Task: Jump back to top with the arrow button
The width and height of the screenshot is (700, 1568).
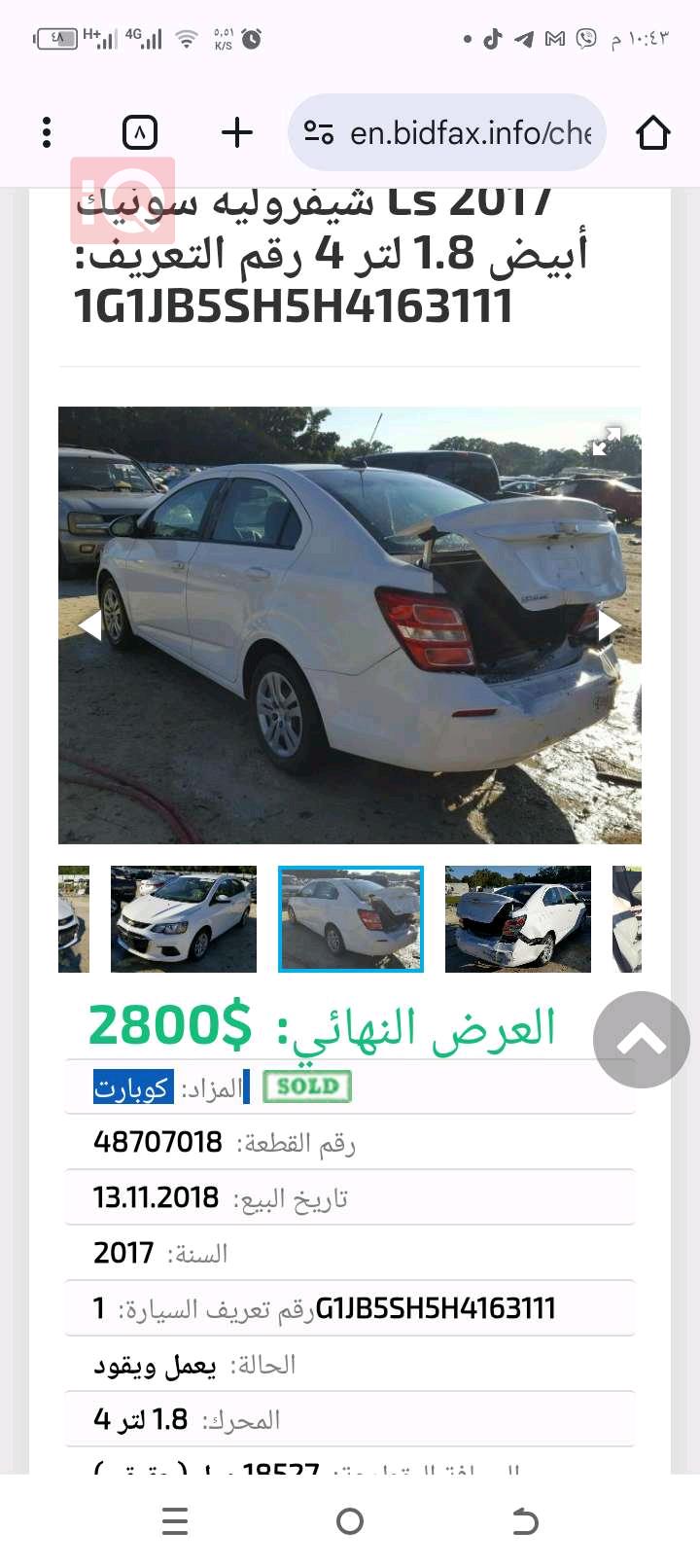Action: click(x=642, y=1040)
